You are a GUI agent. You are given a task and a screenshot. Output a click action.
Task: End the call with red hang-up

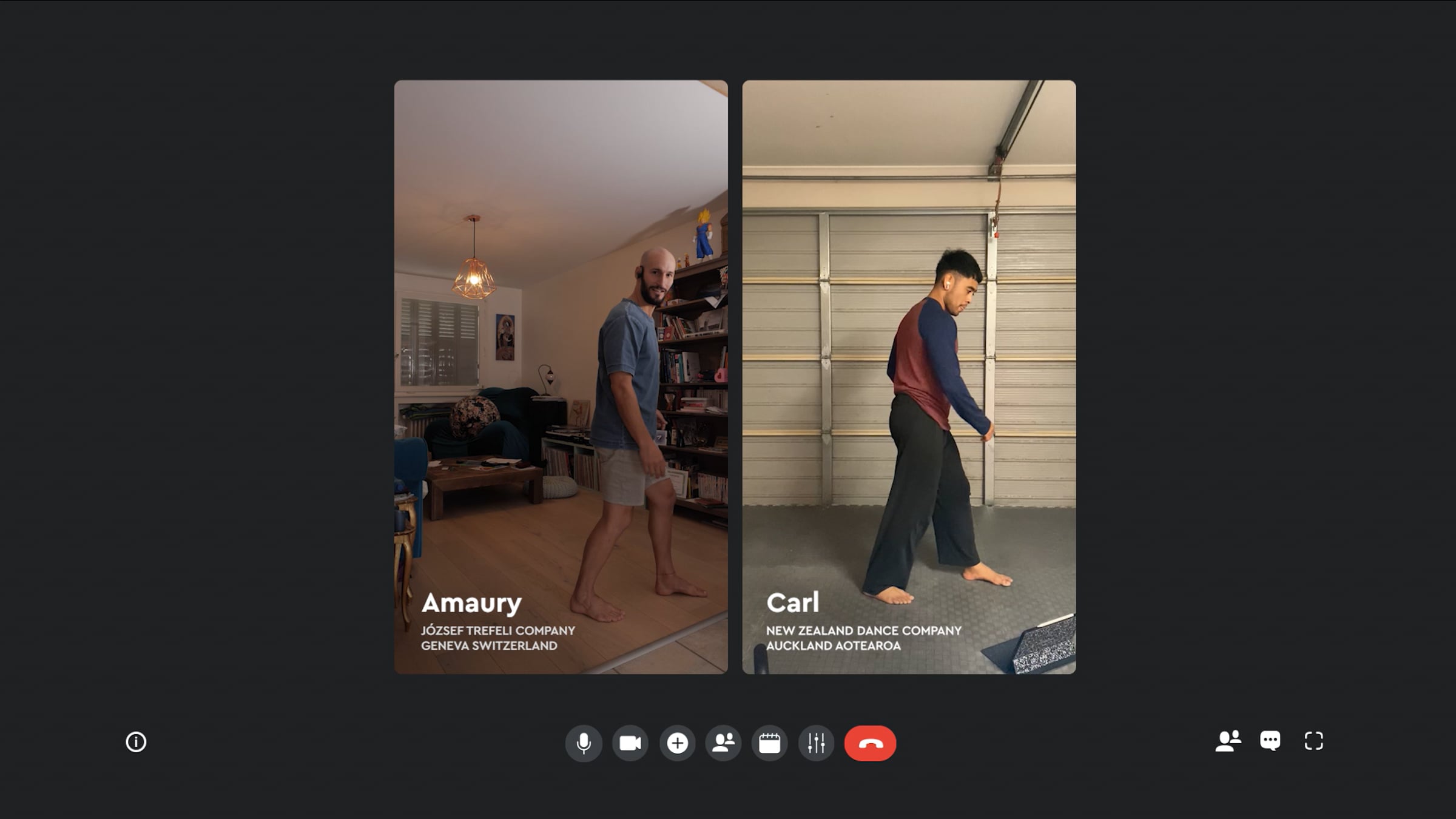(871, 743)
